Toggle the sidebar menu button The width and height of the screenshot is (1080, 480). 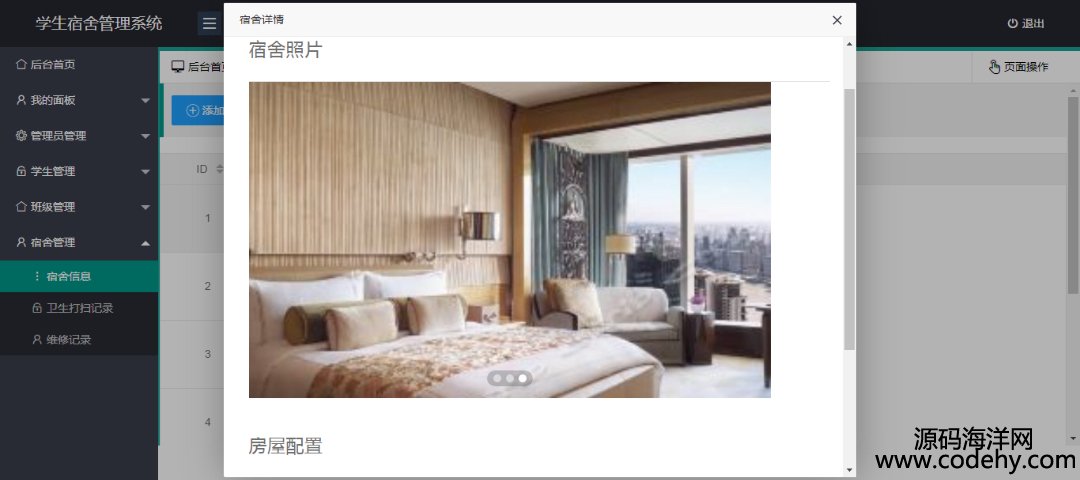[208, 24]
